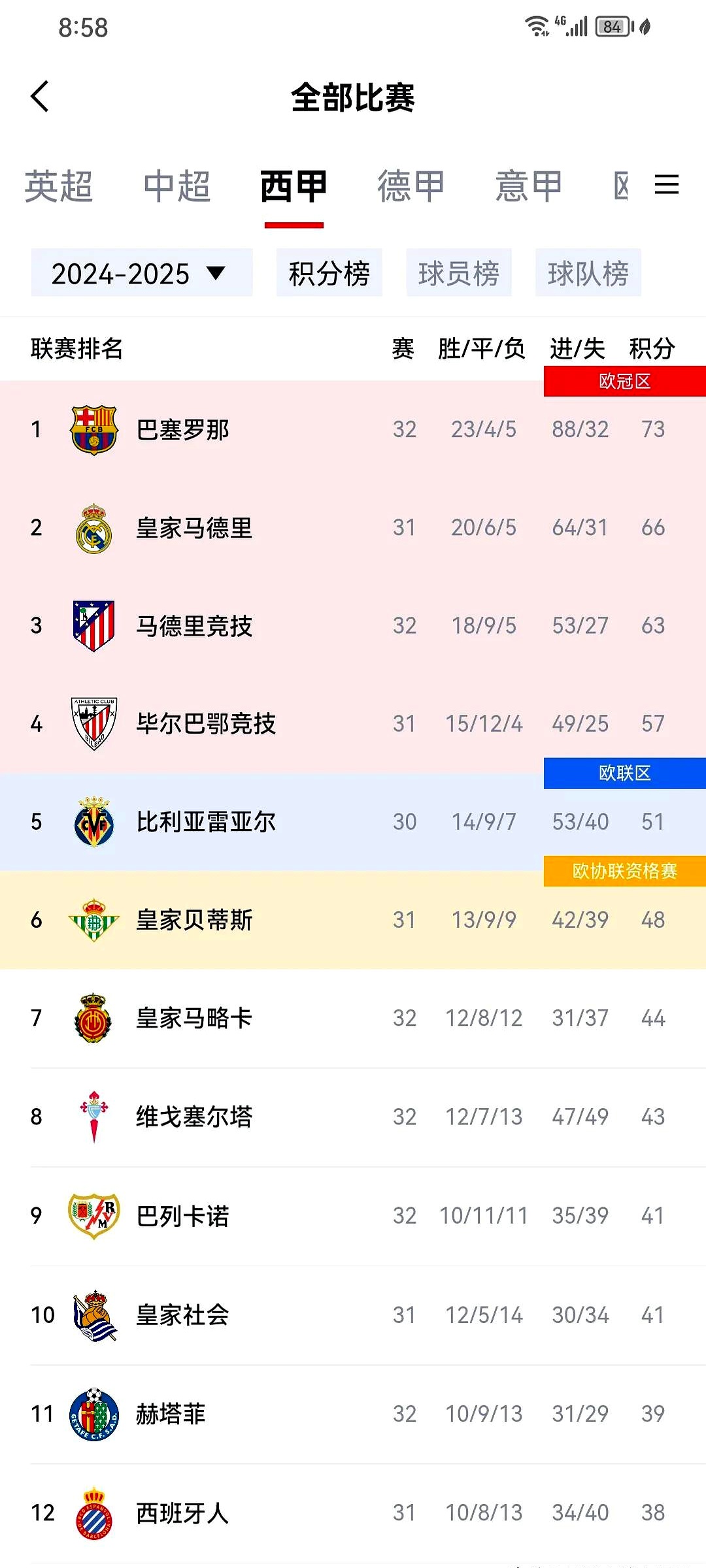This screenshot has width=706, height=1568.
Task: Select the 球员榜 view
Action: (460, 273)
